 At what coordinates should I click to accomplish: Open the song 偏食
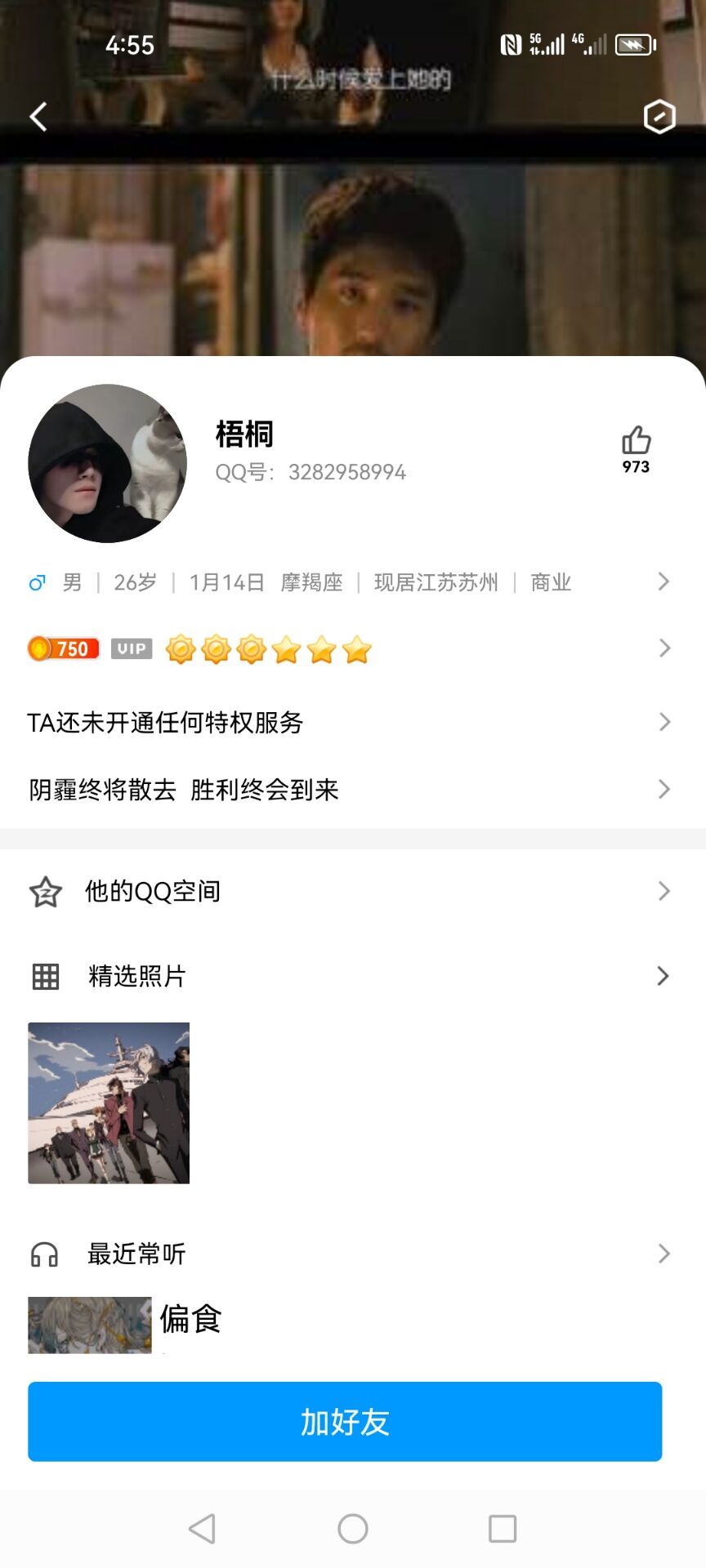coord(190,1319)
